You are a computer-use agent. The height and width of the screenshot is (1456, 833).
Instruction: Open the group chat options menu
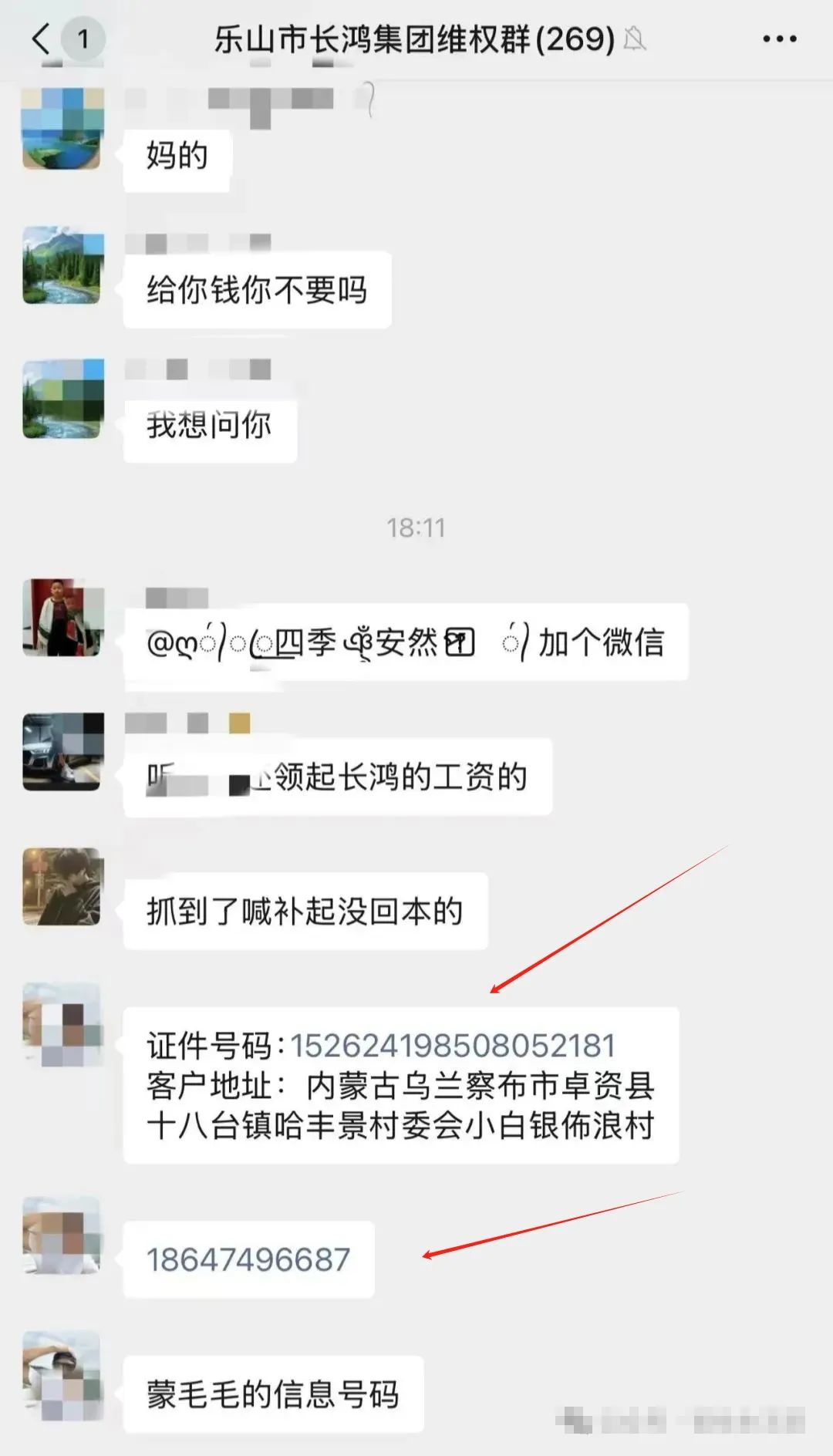[x=779, y=39]
